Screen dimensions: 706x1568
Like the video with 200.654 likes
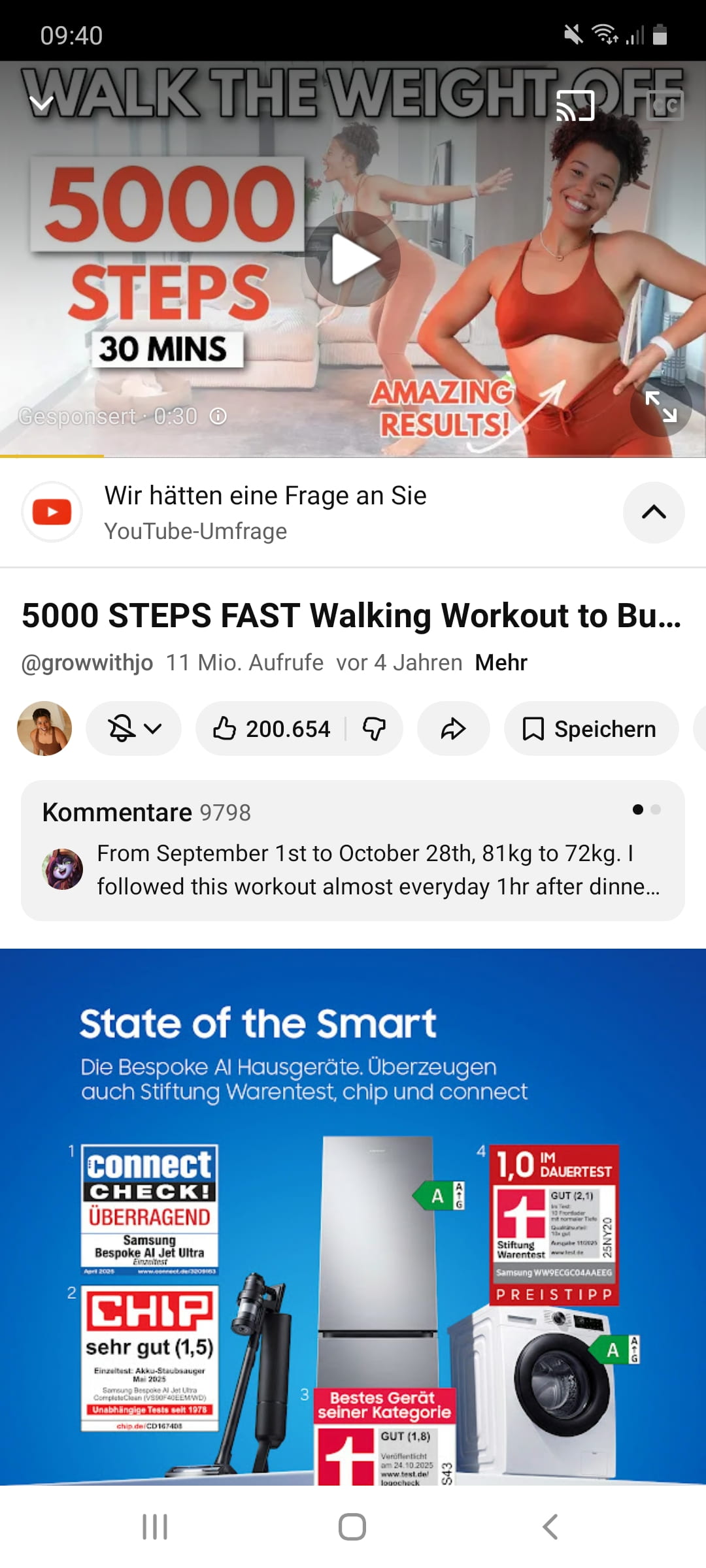tap(272, 728)
